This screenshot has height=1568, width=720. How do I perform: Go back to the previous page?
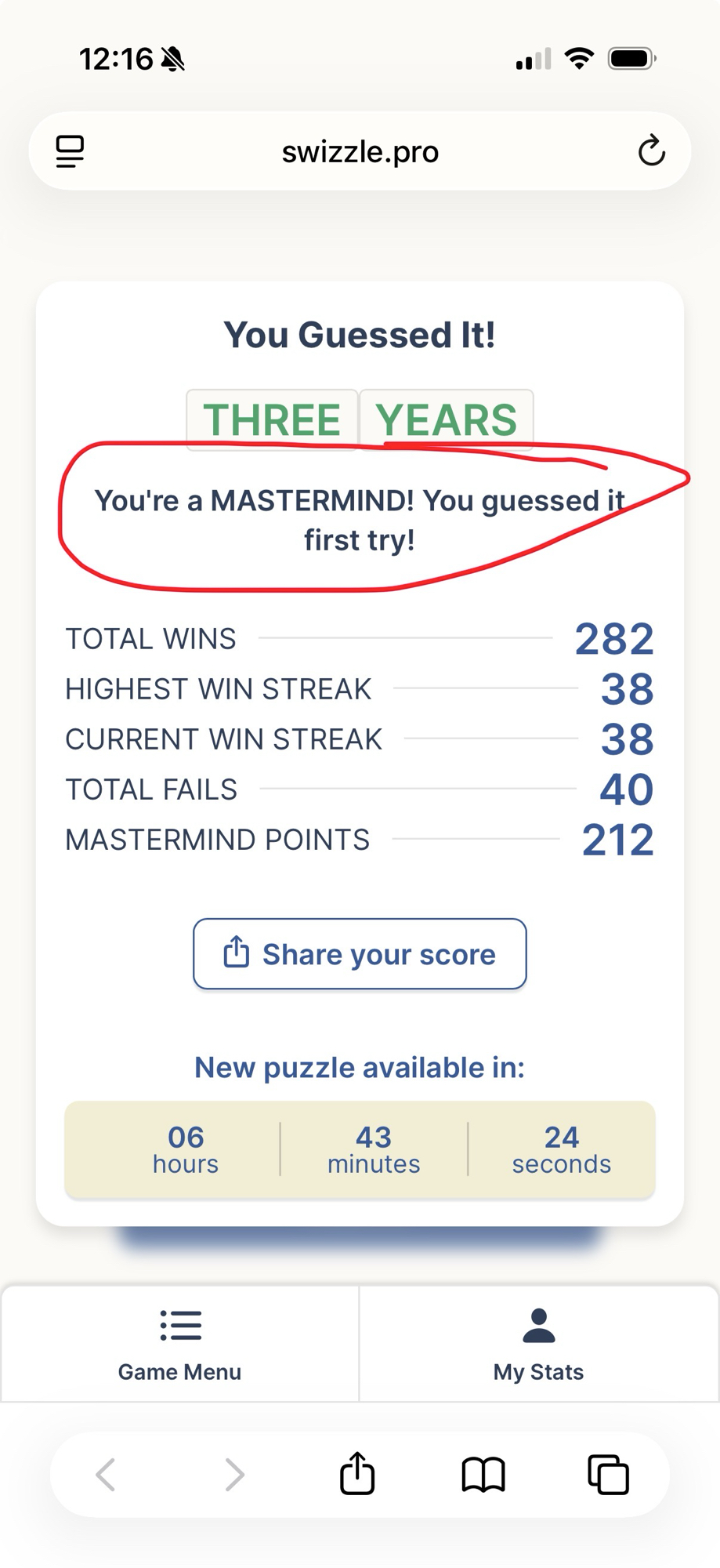[x=106, y=1475]
